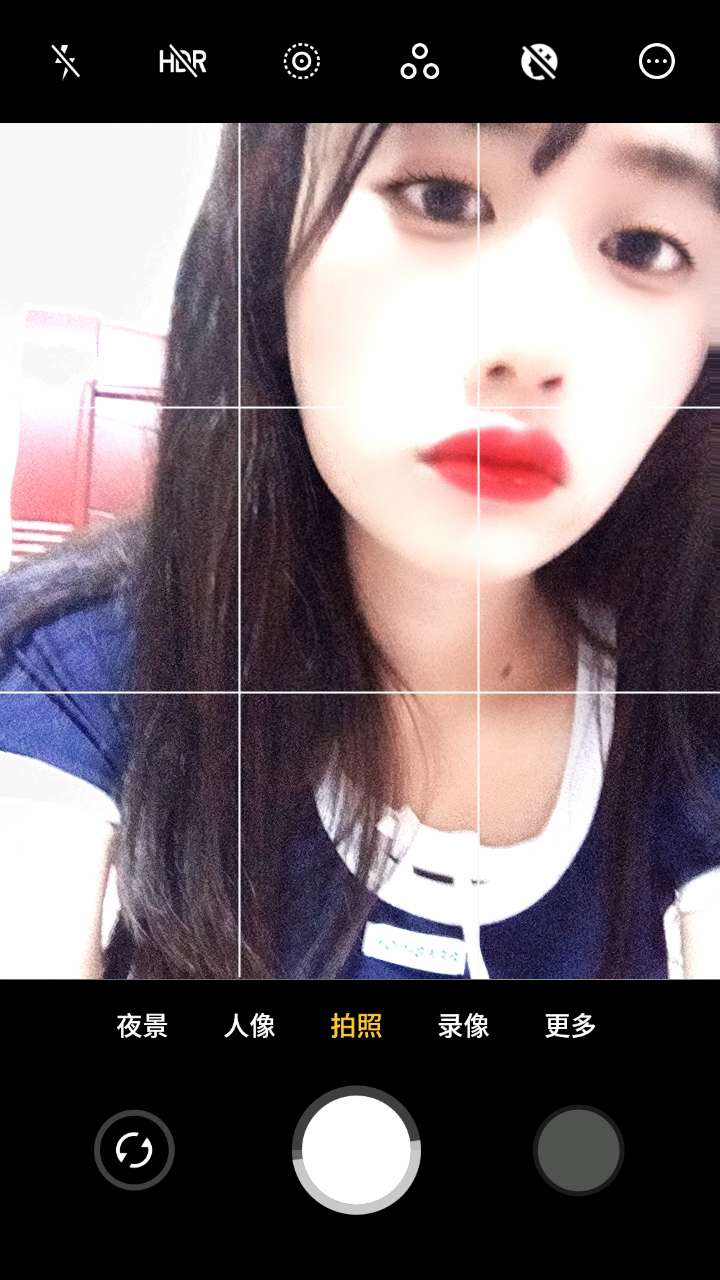Open 更多 for more camera modes
The width and height of the screenshot is (720, 1280).
(570, 1026)
